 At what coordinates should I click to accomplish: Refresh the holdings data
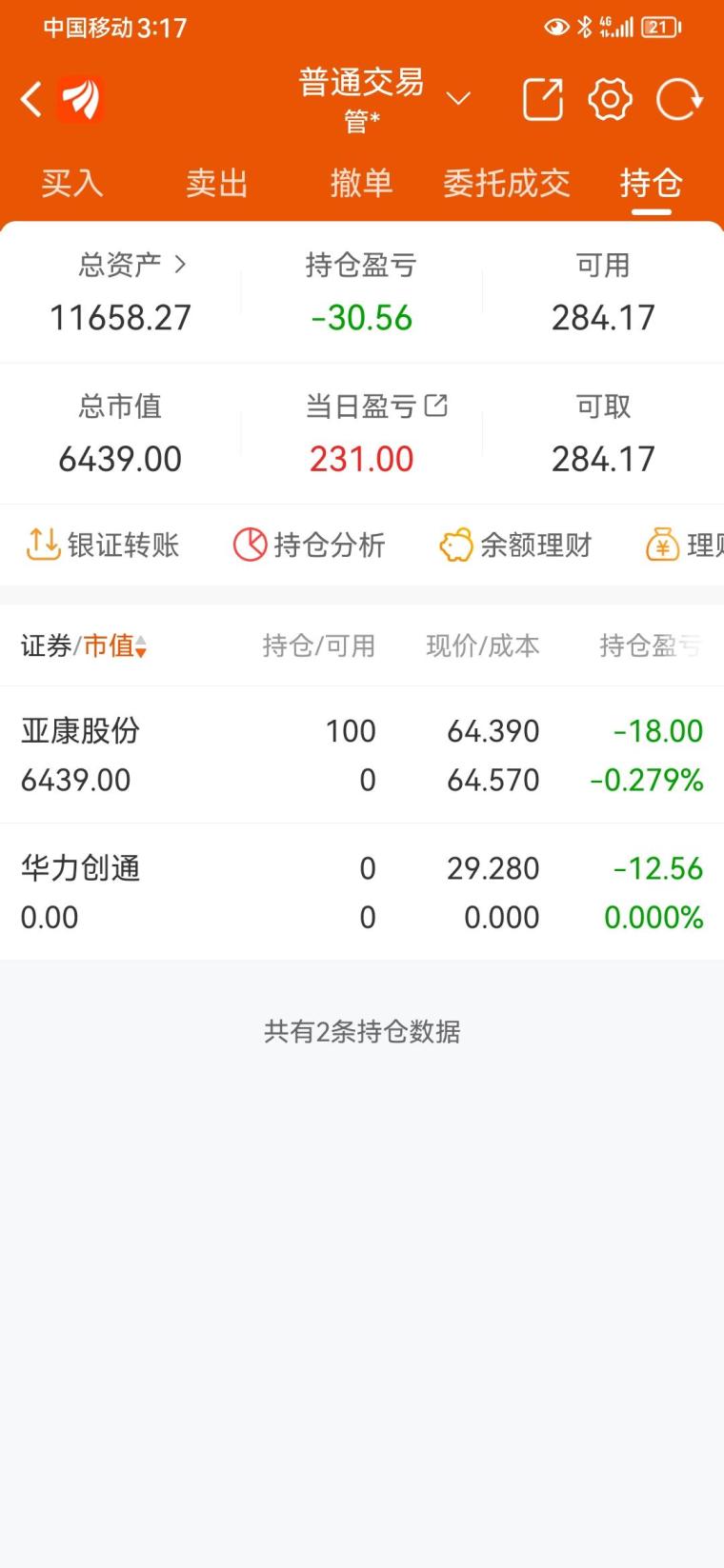pyautogui.click(x=679, y=99)
